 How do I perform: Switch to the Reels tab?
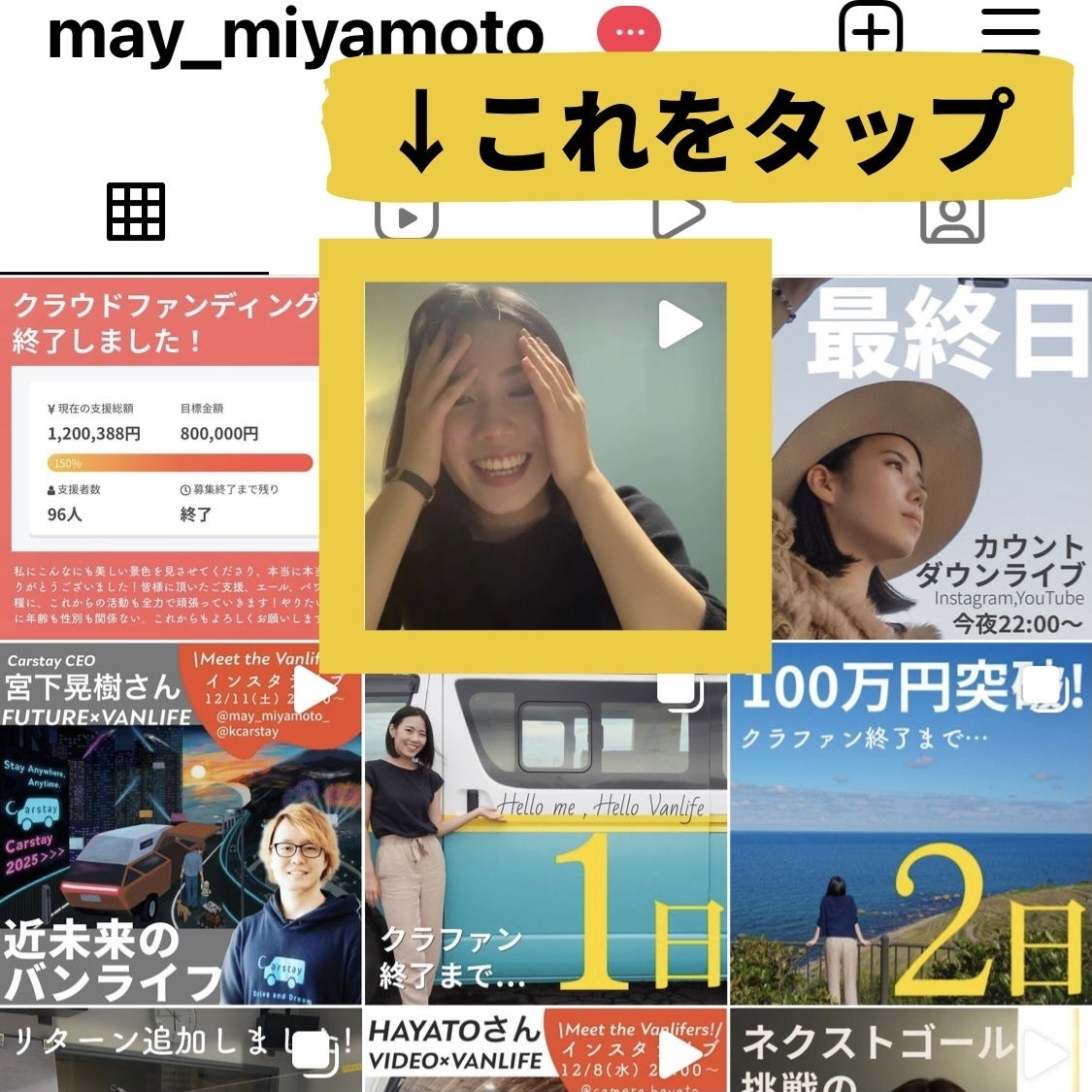click(407, 219)
